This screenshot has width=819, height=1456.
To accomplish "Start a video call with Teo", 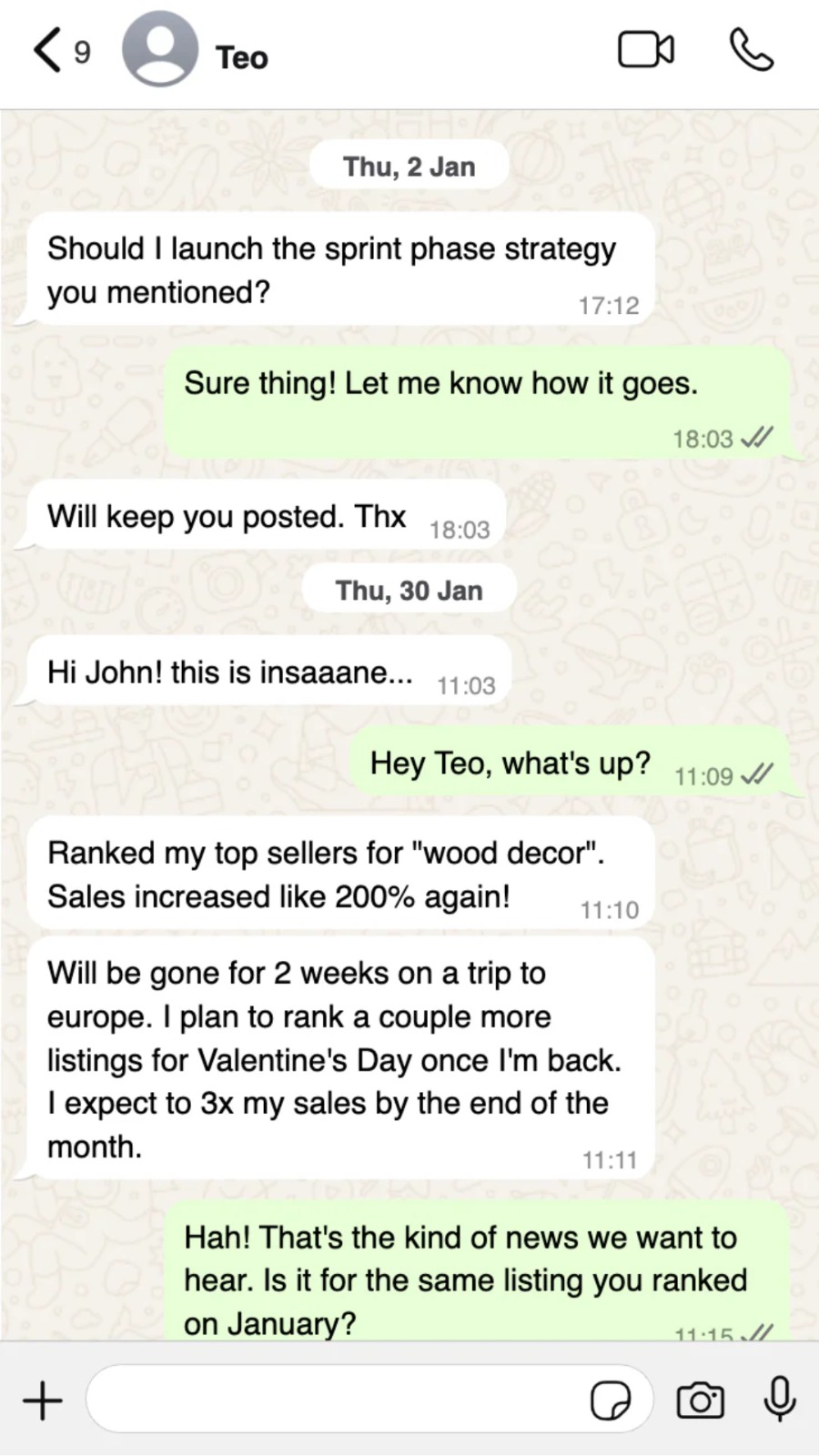I will click(645, 50).
